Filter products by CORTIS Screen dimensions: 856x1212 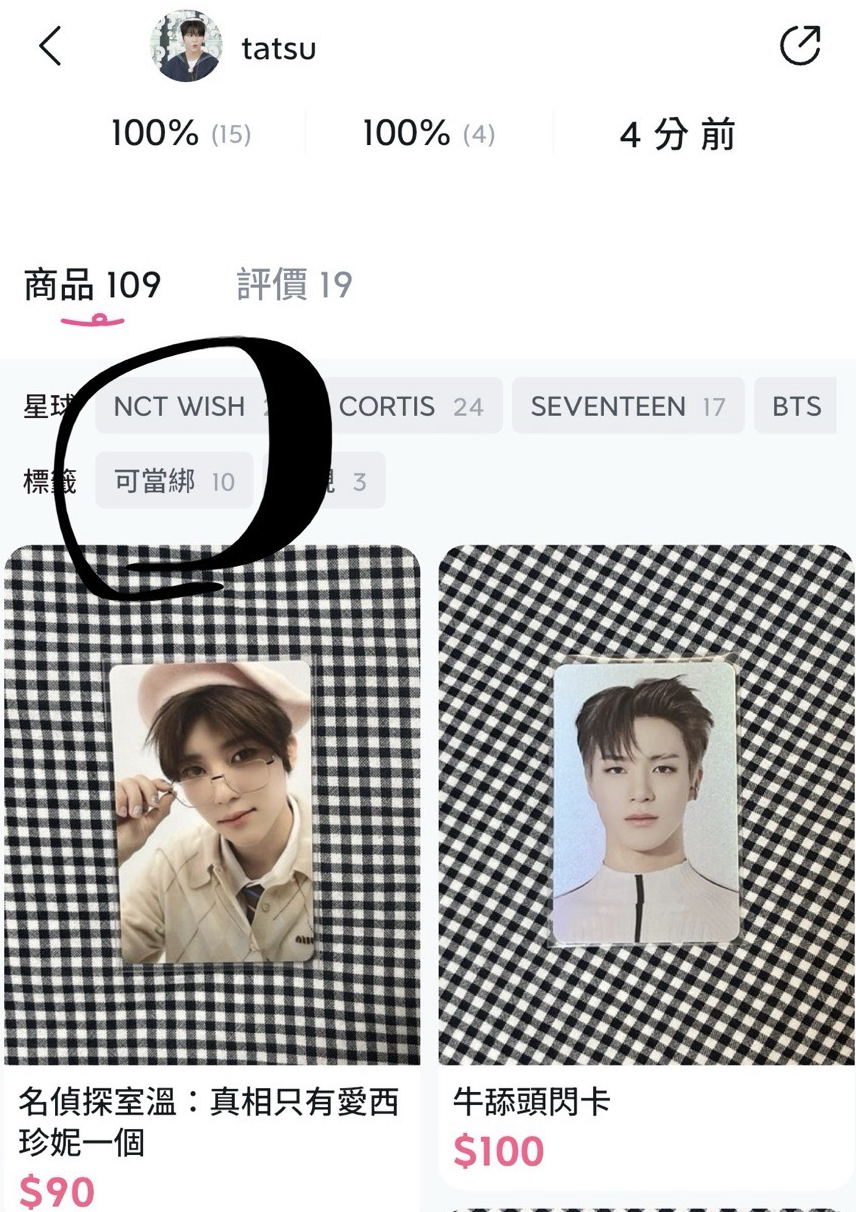point(410,406)
